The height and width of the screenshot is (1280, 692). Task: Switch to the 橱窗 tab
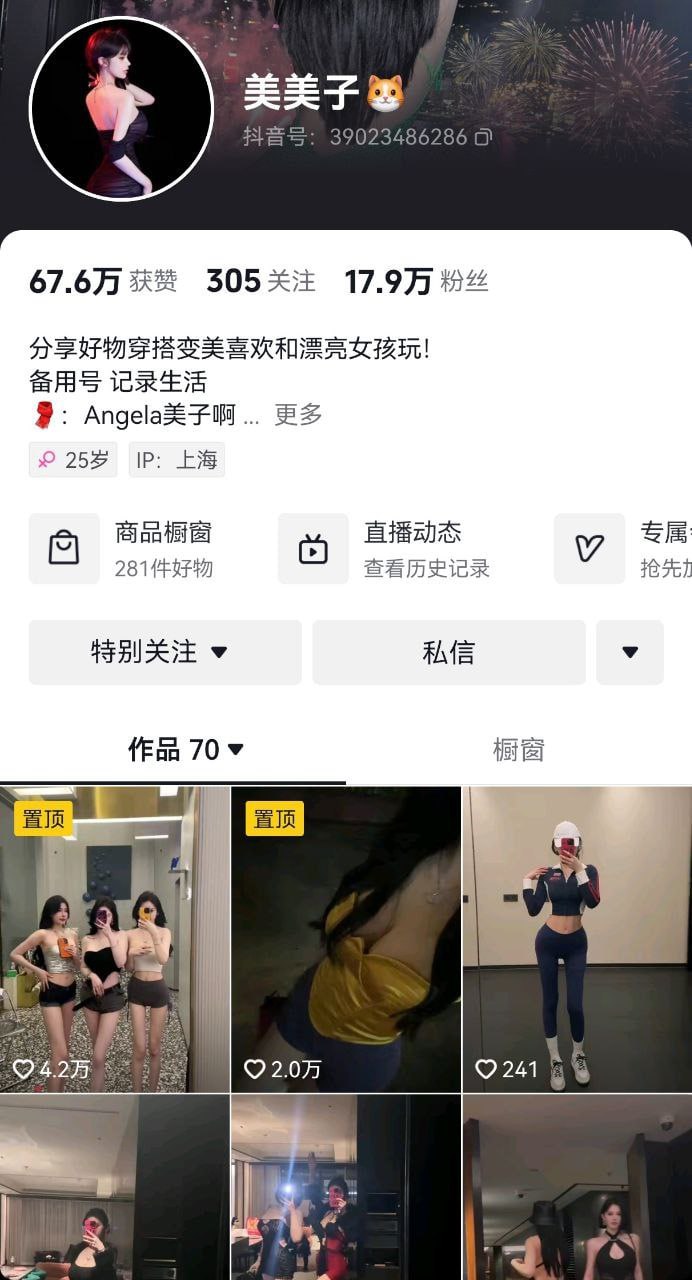[x=518, y=750]
